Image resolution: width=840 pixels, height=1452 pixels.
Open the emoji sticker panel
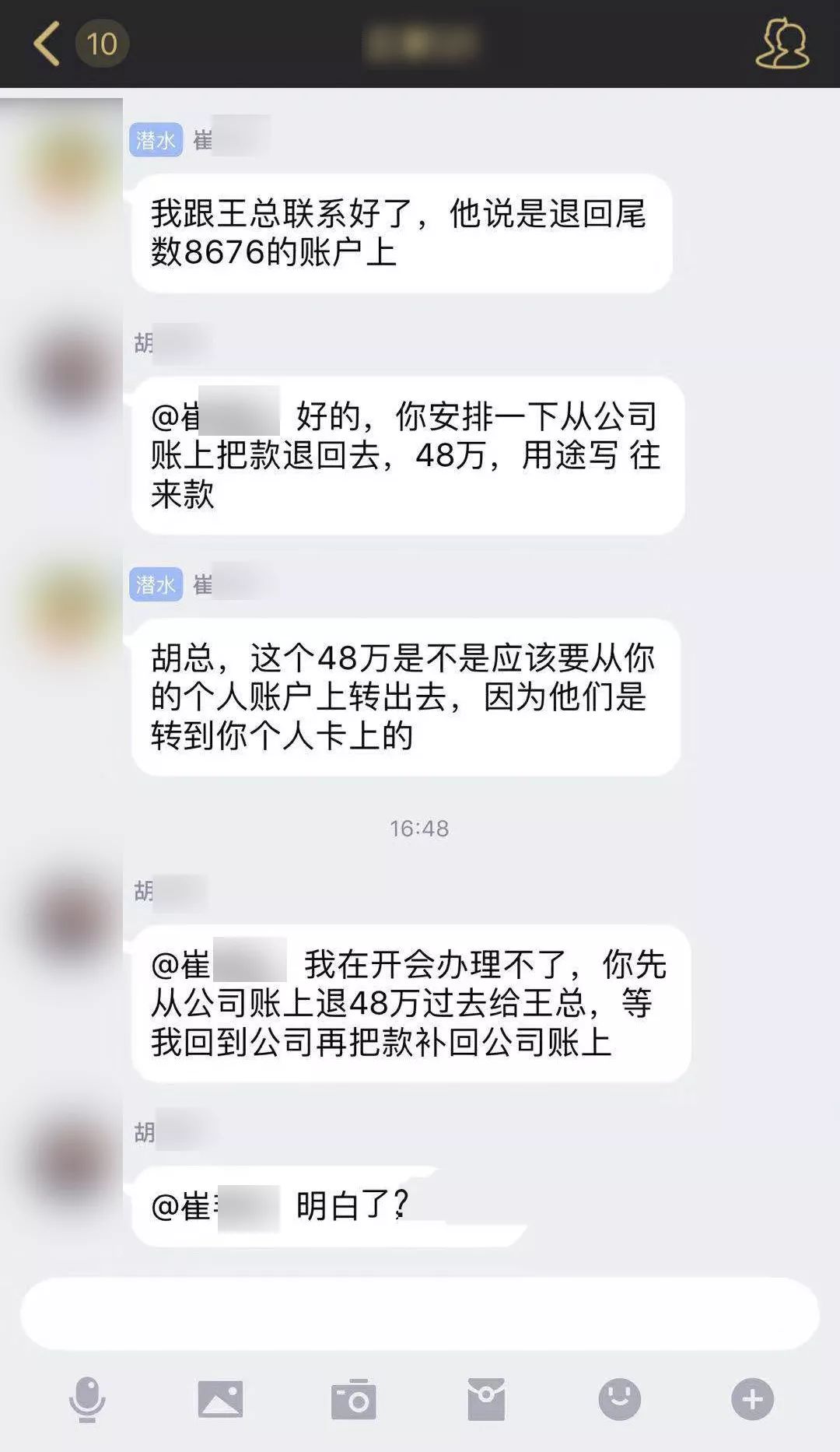(619, 1399)
